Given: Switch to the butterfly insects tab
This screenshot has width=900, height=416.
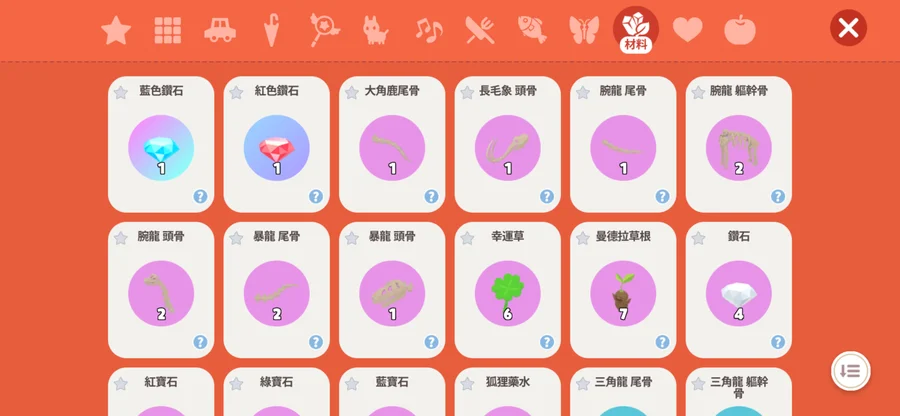Looking at the screenshot, I should (x=584, y=30).
